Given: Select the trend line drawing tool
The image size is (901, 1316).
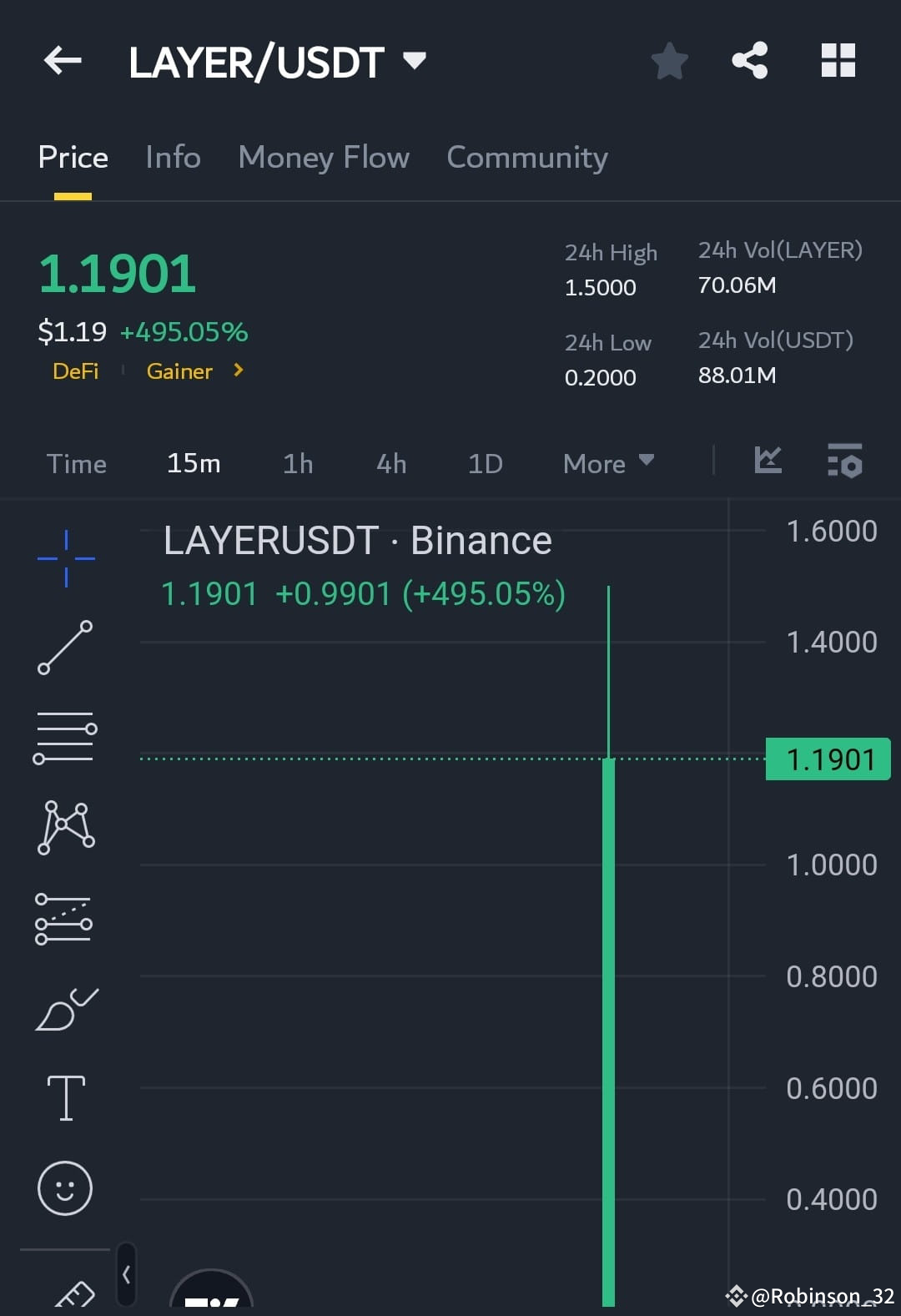Looking at the screenshot, I should coord(65,649).
